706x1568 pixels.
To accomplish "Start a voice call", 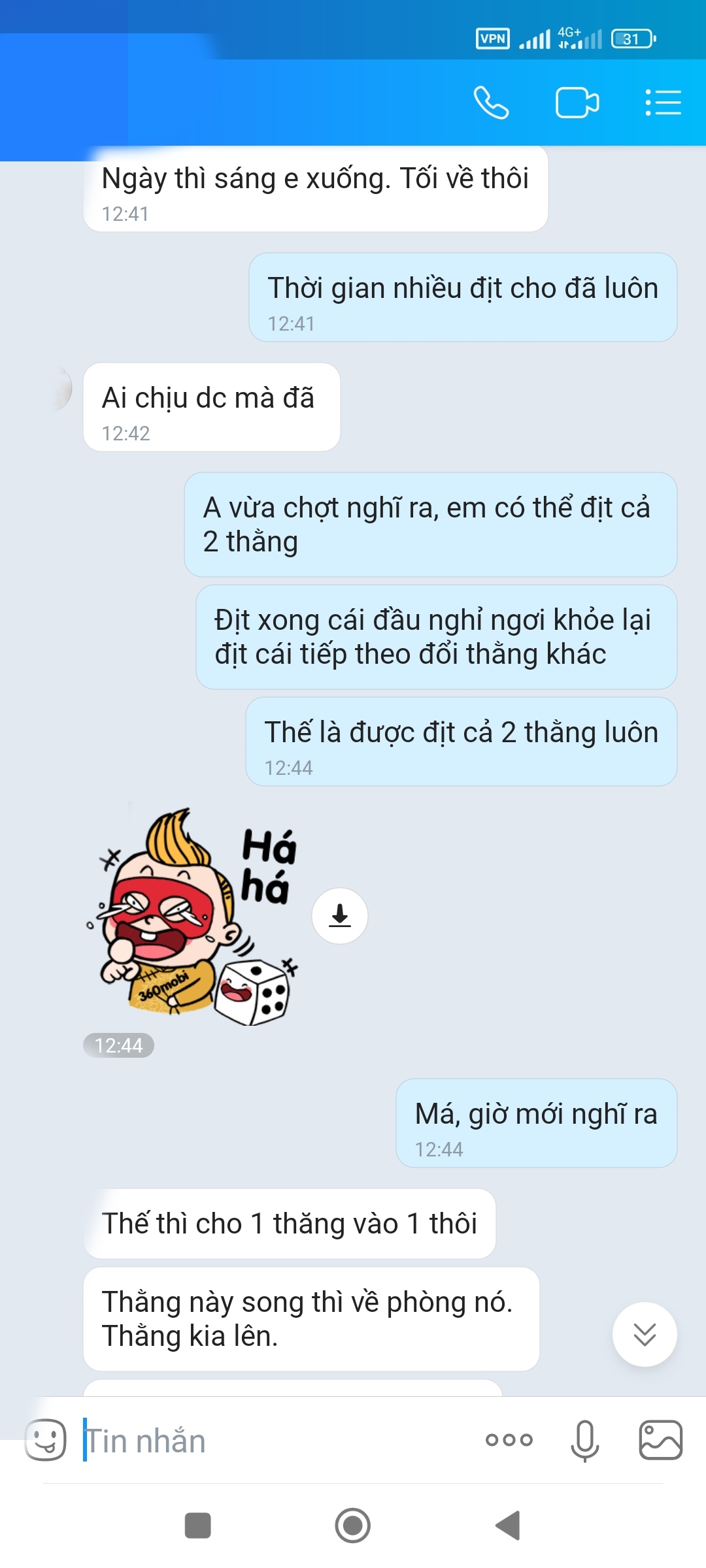I will (491, 103).
